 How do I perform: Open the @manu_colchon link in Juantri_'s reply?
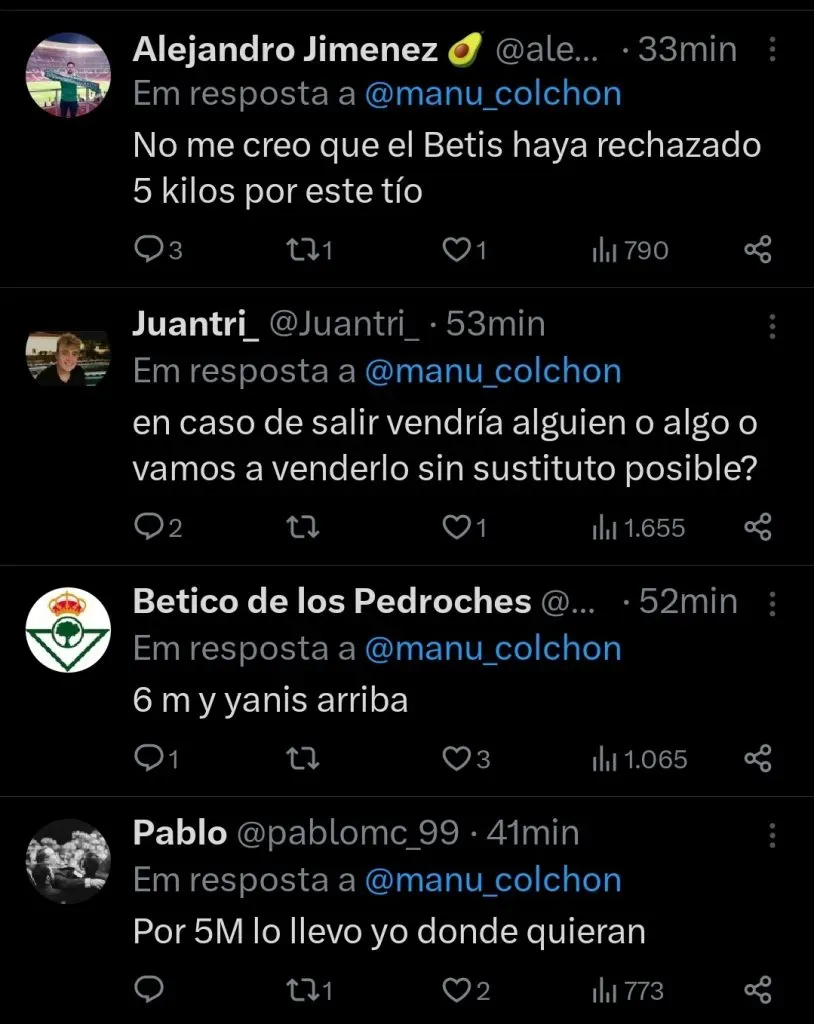[x=492, y=371]
